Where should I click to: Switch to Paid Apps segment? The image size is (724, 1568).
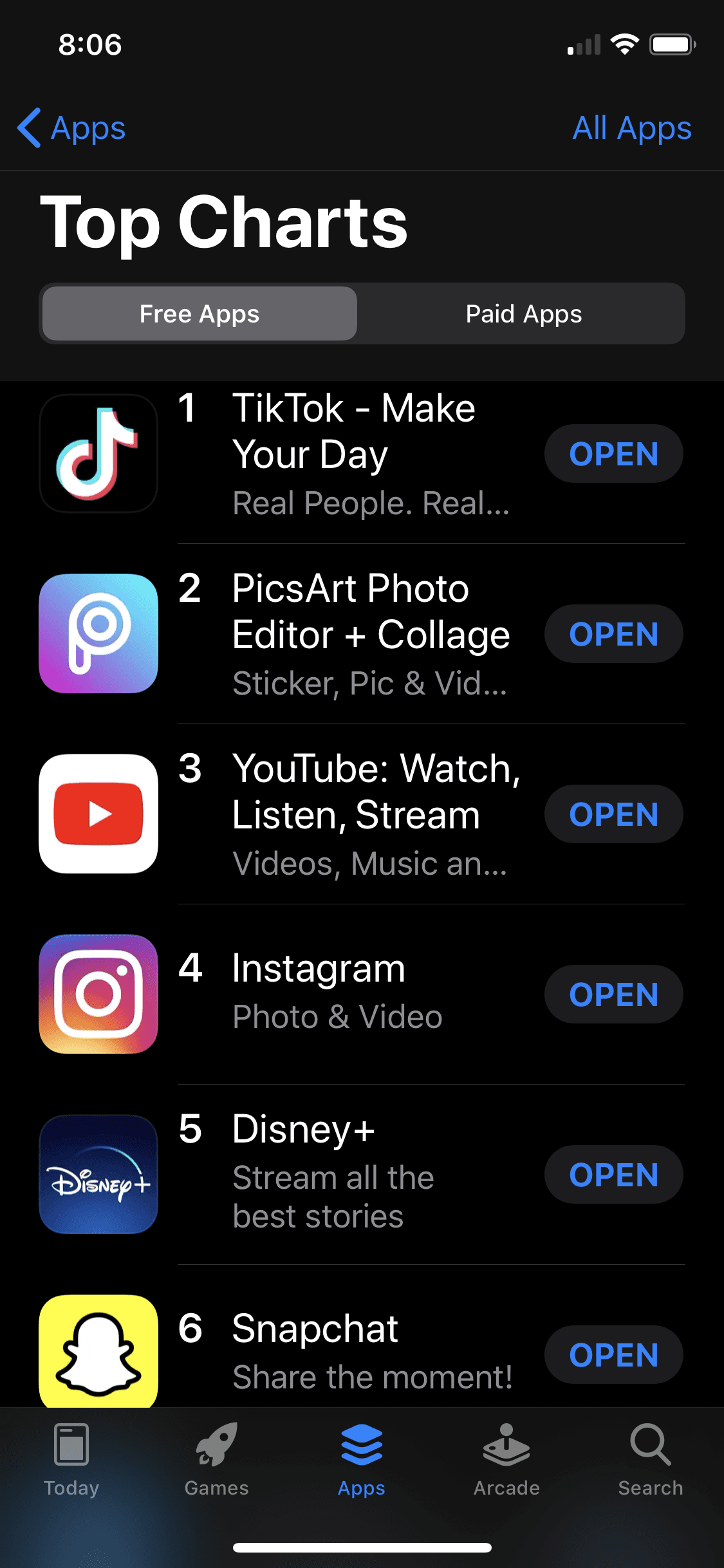[x=523, y=314]
